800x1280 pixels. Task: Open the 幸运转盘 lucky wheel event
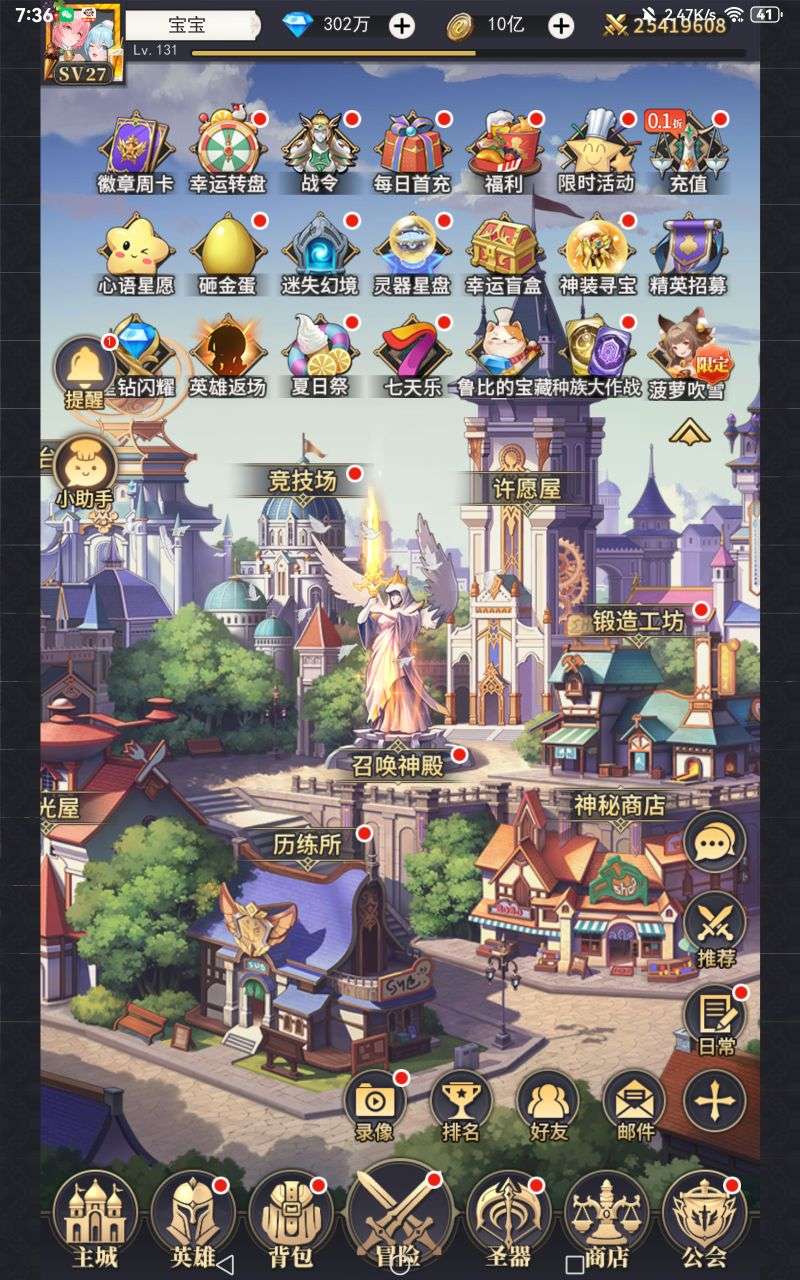[x=228, y=150]
